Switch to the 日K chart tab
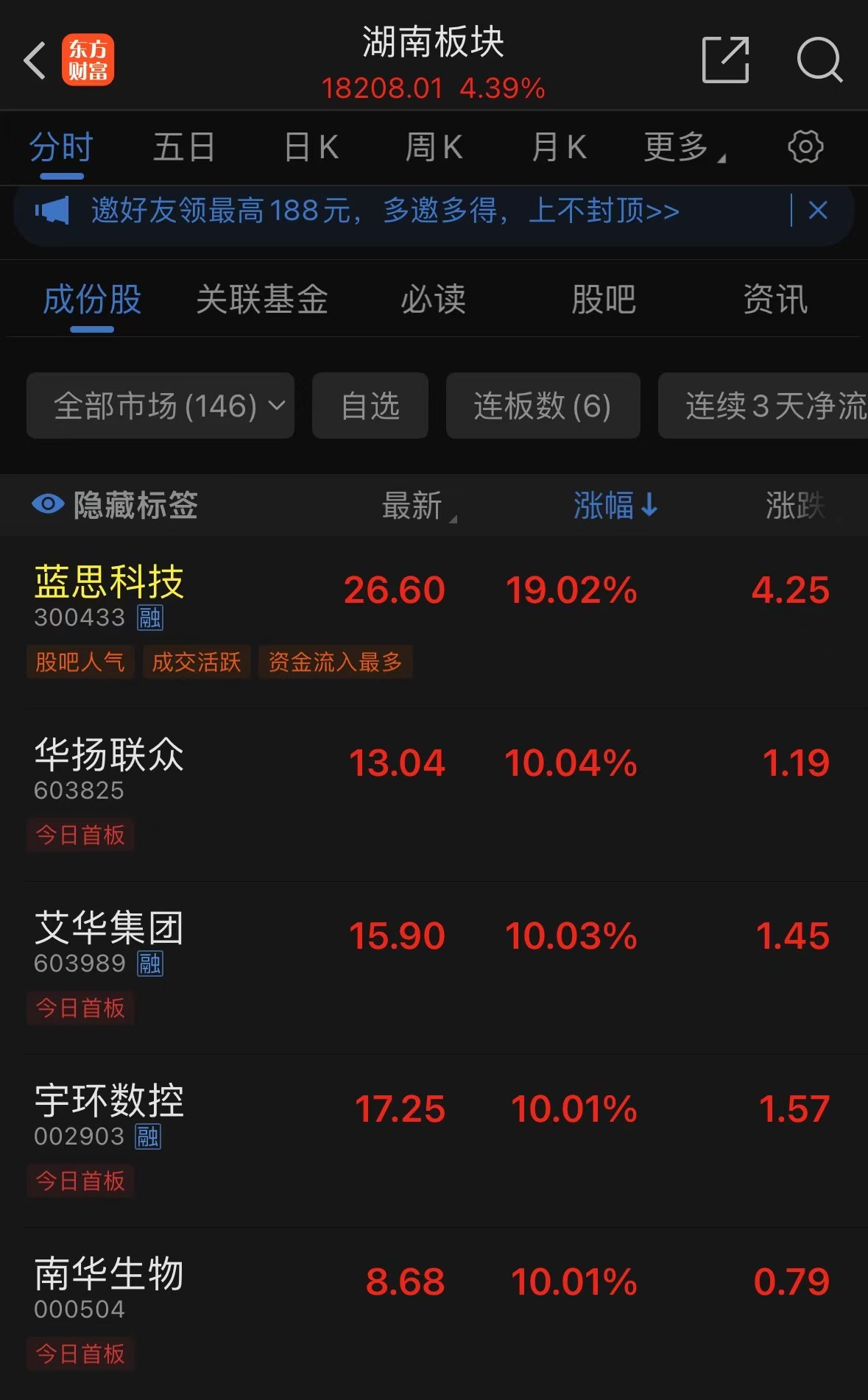Image resolution: width=868 pixels, height=1400 pixels. 311,147
